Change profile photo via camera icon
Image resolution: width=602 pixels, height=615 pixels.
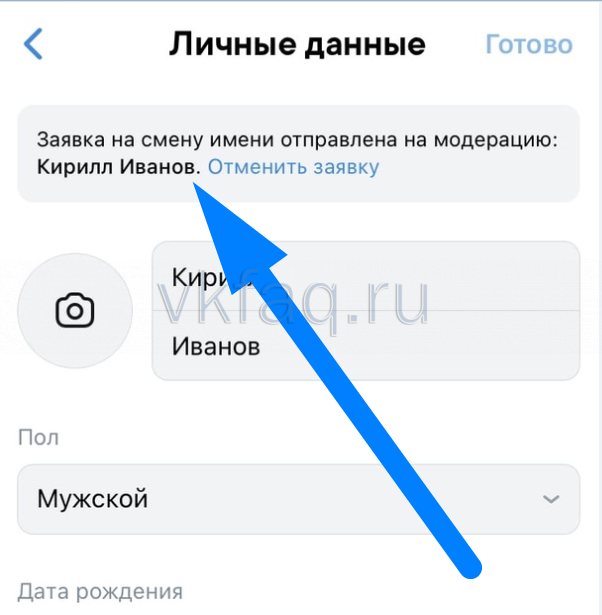coord(75,311)
